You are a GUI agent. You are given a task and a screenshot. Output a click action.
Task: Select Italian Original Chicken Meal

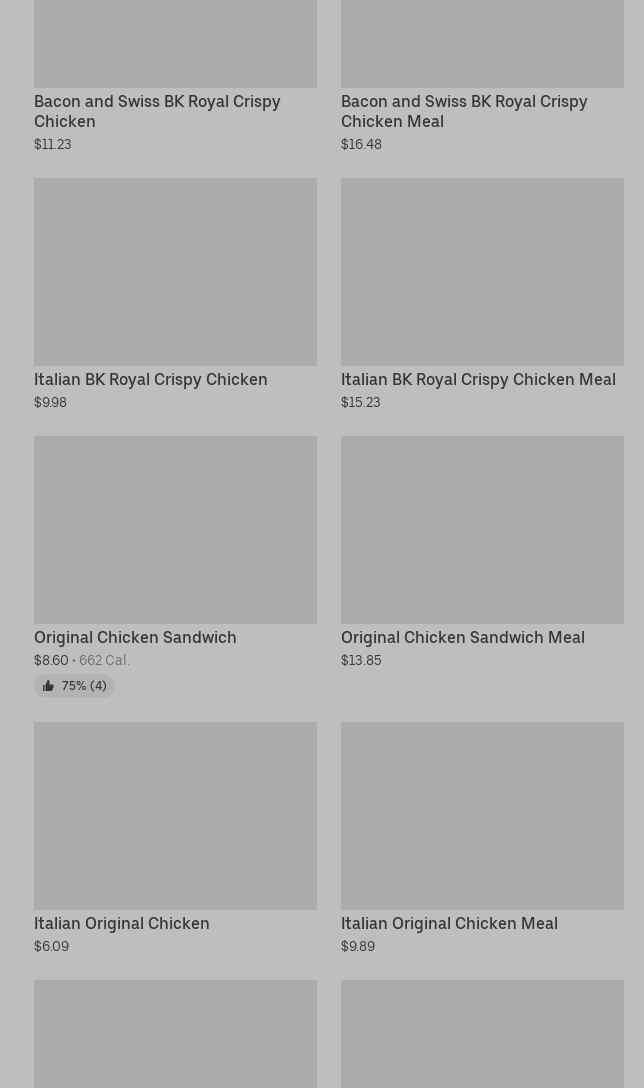482,838
